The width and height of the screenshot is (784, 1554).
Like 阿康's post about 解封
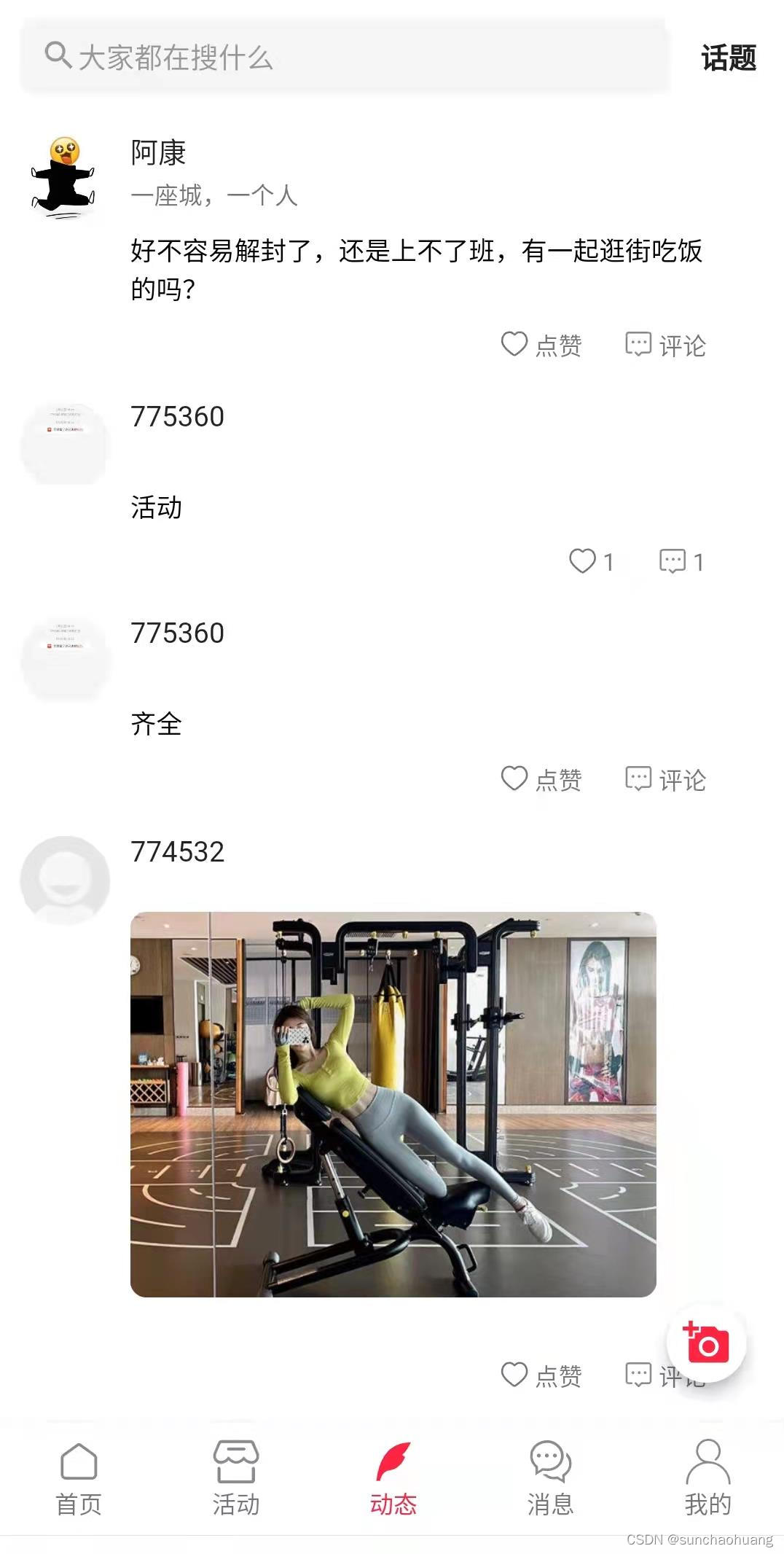click(x=541, y=345)
